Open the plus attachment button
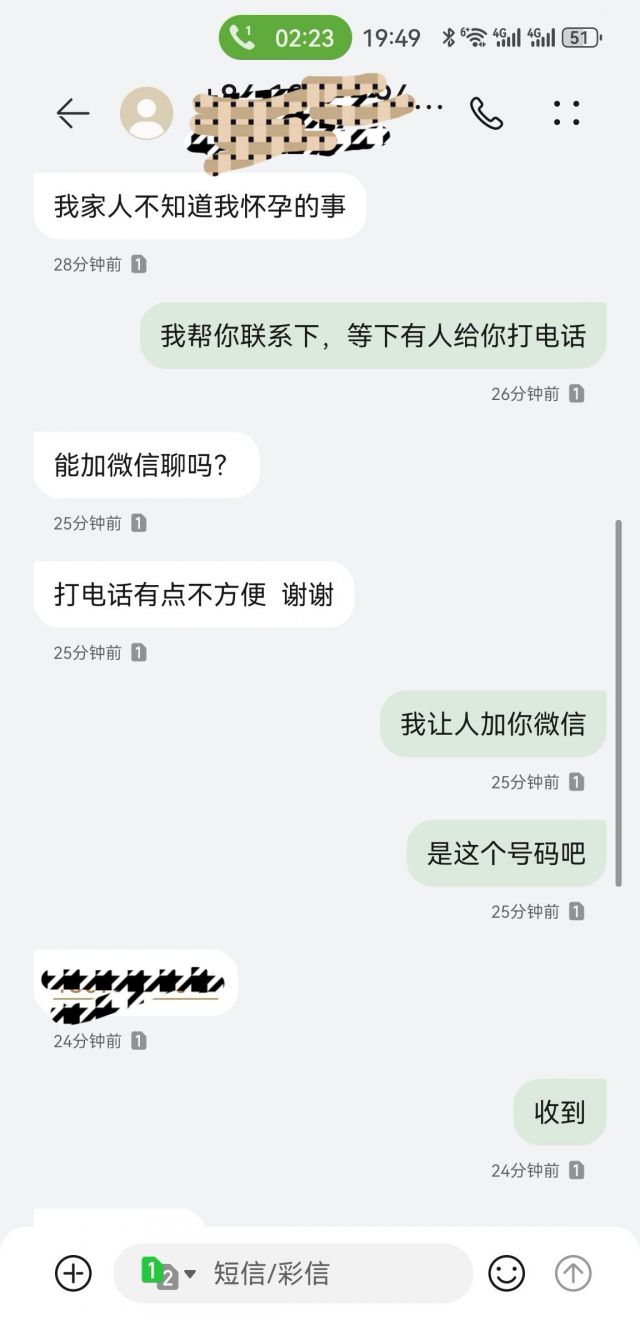This screenshot has width=640, height=1320. [73, 1273]
